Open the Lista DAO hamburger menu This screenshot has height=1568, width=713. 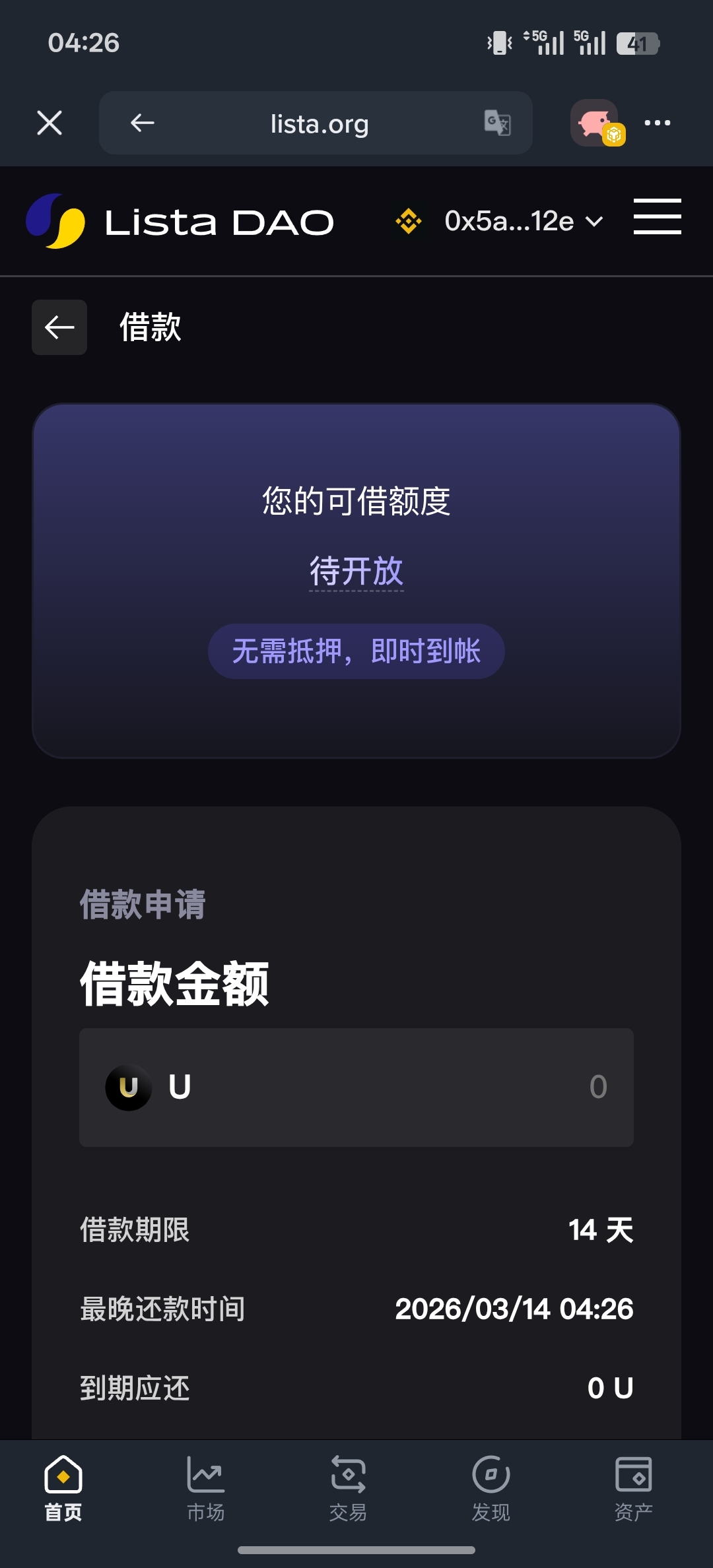point(657,216)
